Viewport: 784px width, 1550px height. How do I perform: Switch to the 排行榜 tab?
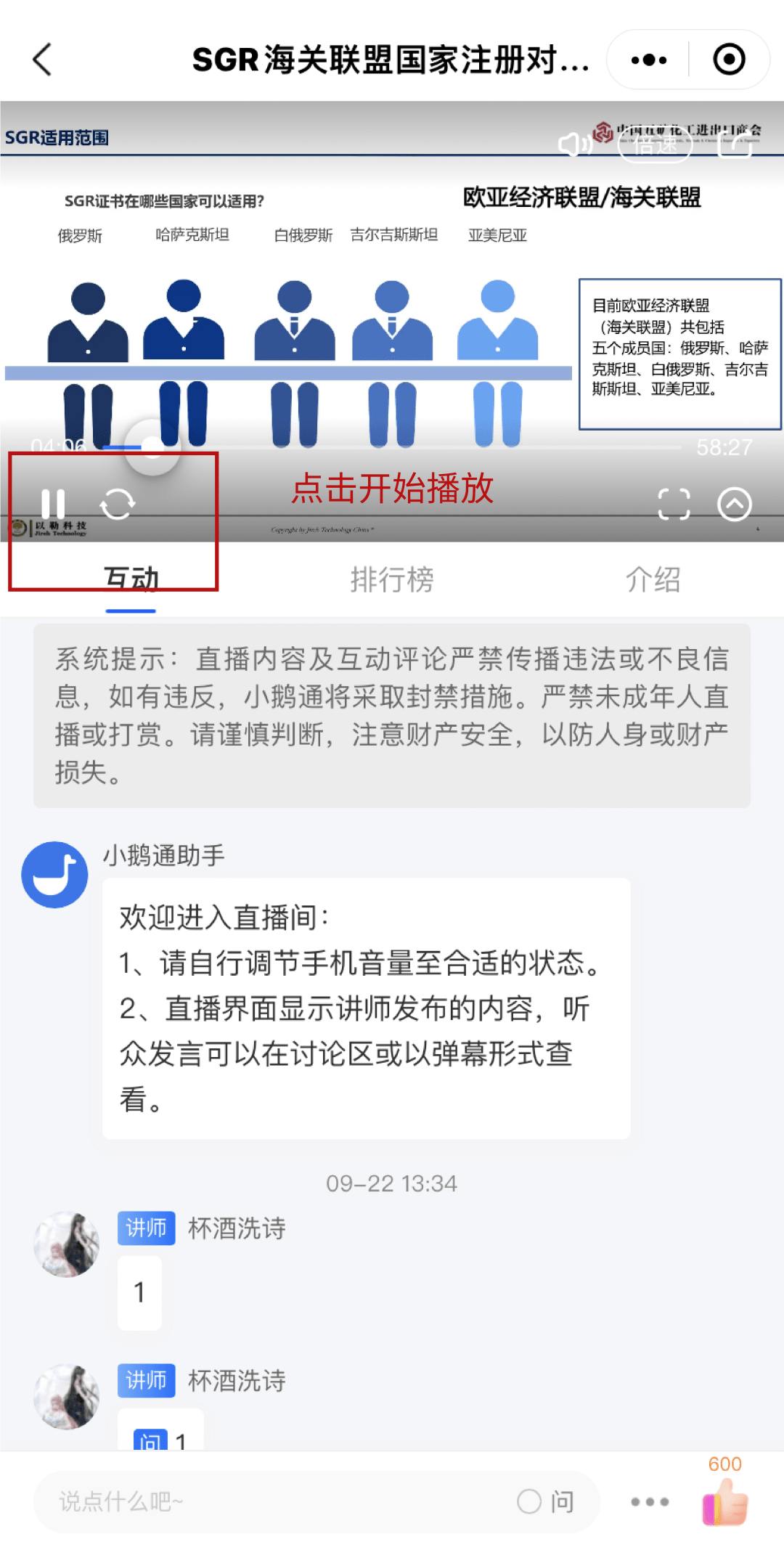point(392,580)
